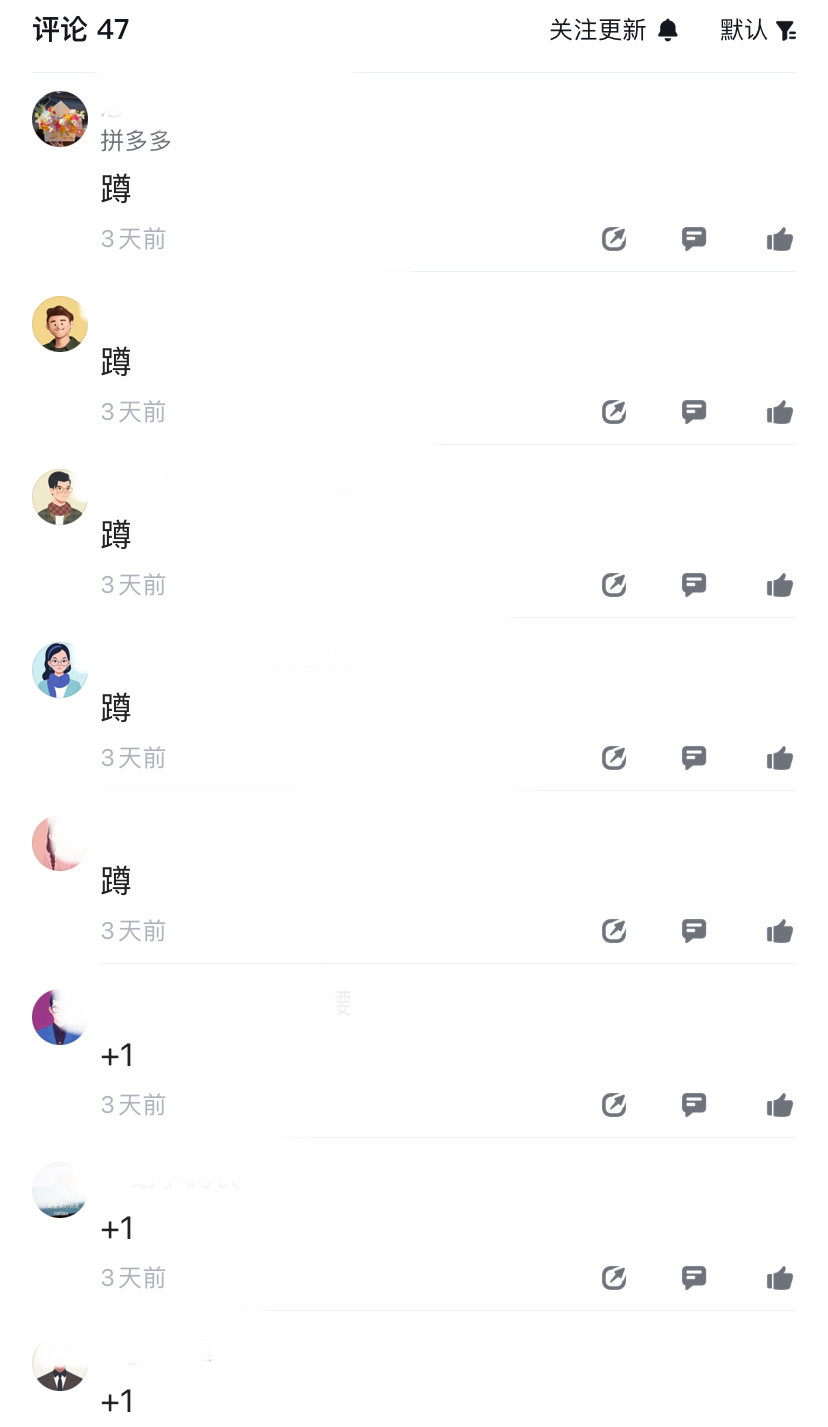The width and height of the screenshot is (828, 1427).
Task: Open the reply bubble on the fourth "蹲" comment
Action: pyautogui.click(x=694, y=757)
